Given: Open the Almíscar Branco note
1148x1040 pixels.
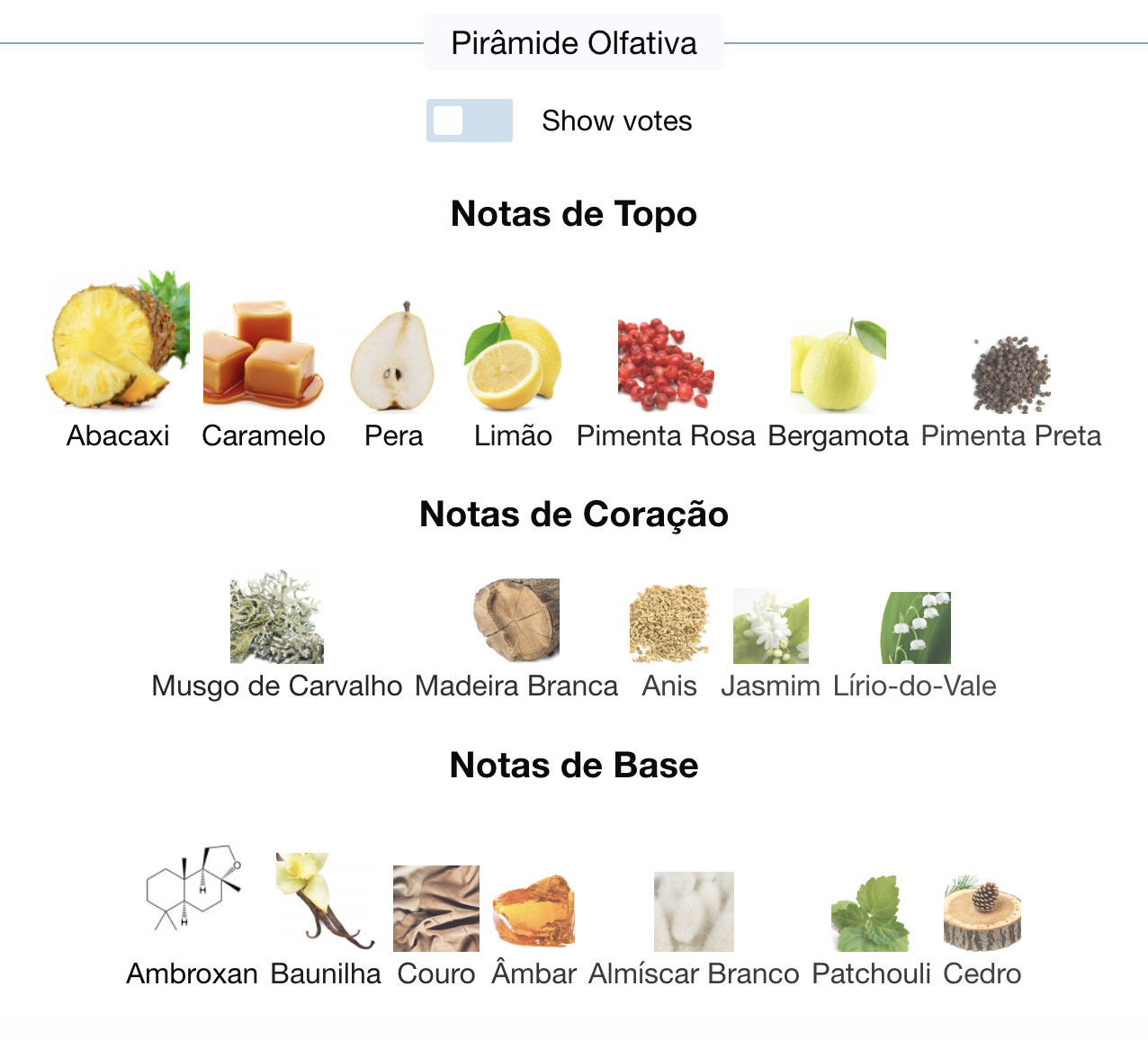Looking at the screenshot, I should click(x=694, y=911).
